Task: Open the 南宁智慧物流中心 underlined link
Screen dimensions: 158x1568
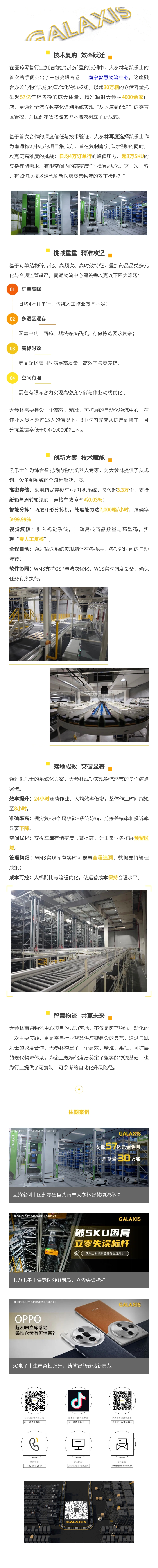Action: tap(108, 78)
